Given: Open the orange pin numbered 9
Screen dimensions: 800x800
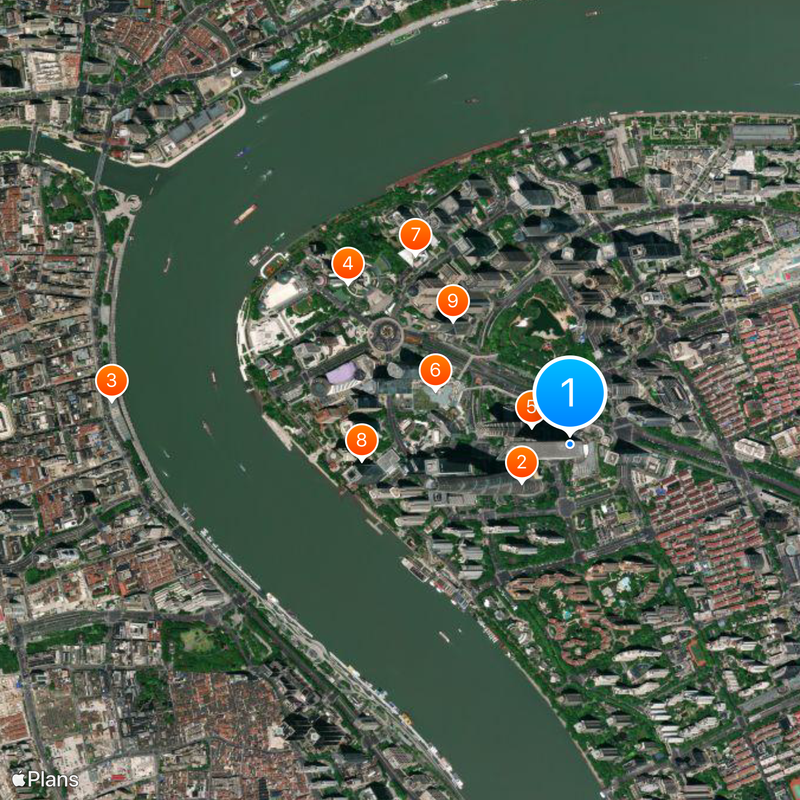Looking at the screenshot, I should pyautogui.click(x=453, y=300).
